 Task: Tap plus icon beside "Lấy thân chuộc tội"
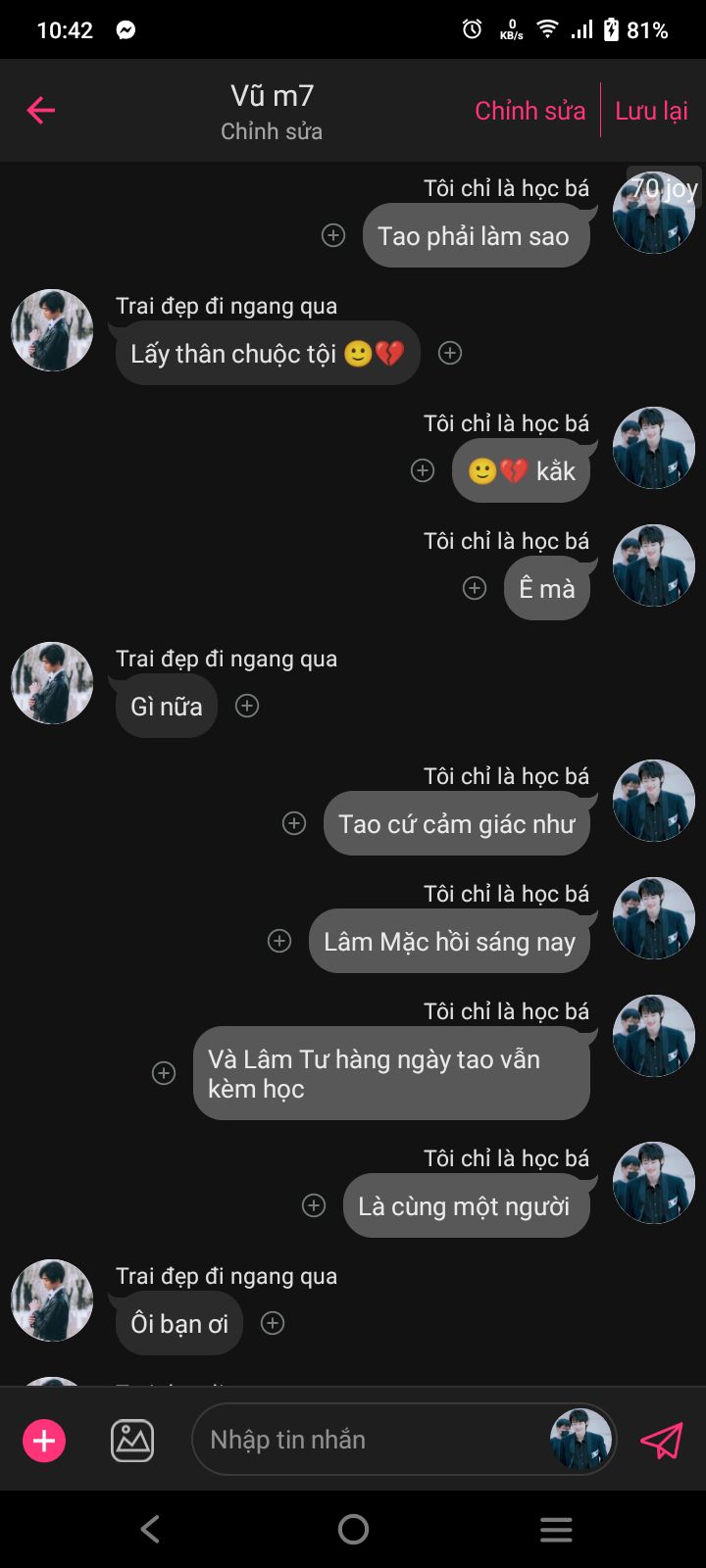(x=450, y=353)
